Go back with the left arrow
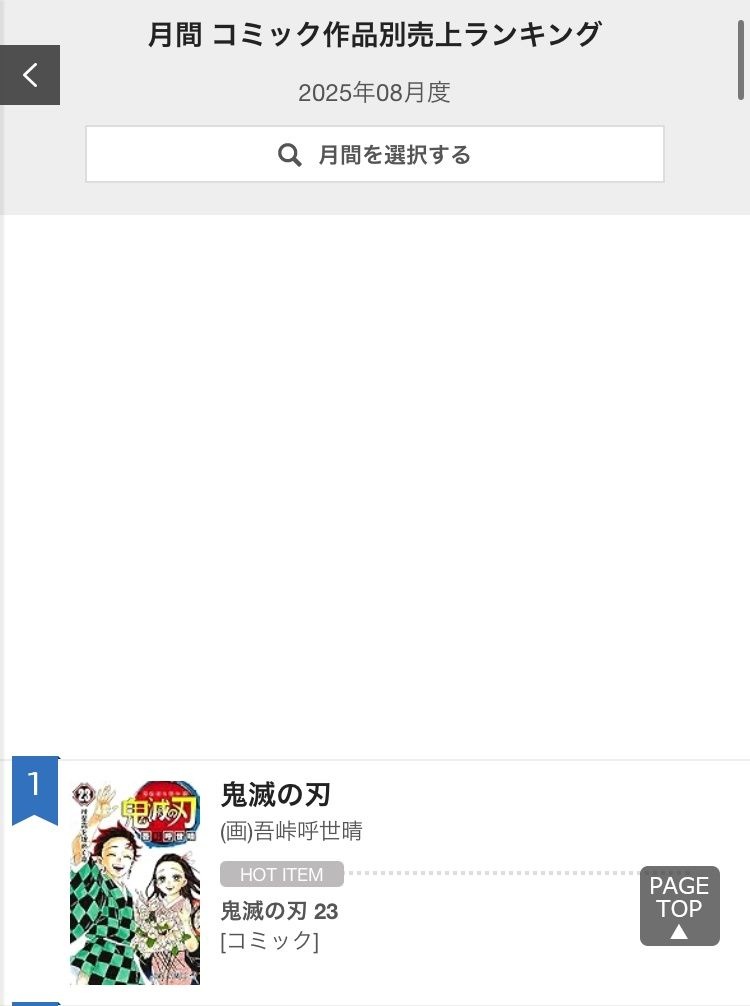750x1006 pixels. [30, 75]
